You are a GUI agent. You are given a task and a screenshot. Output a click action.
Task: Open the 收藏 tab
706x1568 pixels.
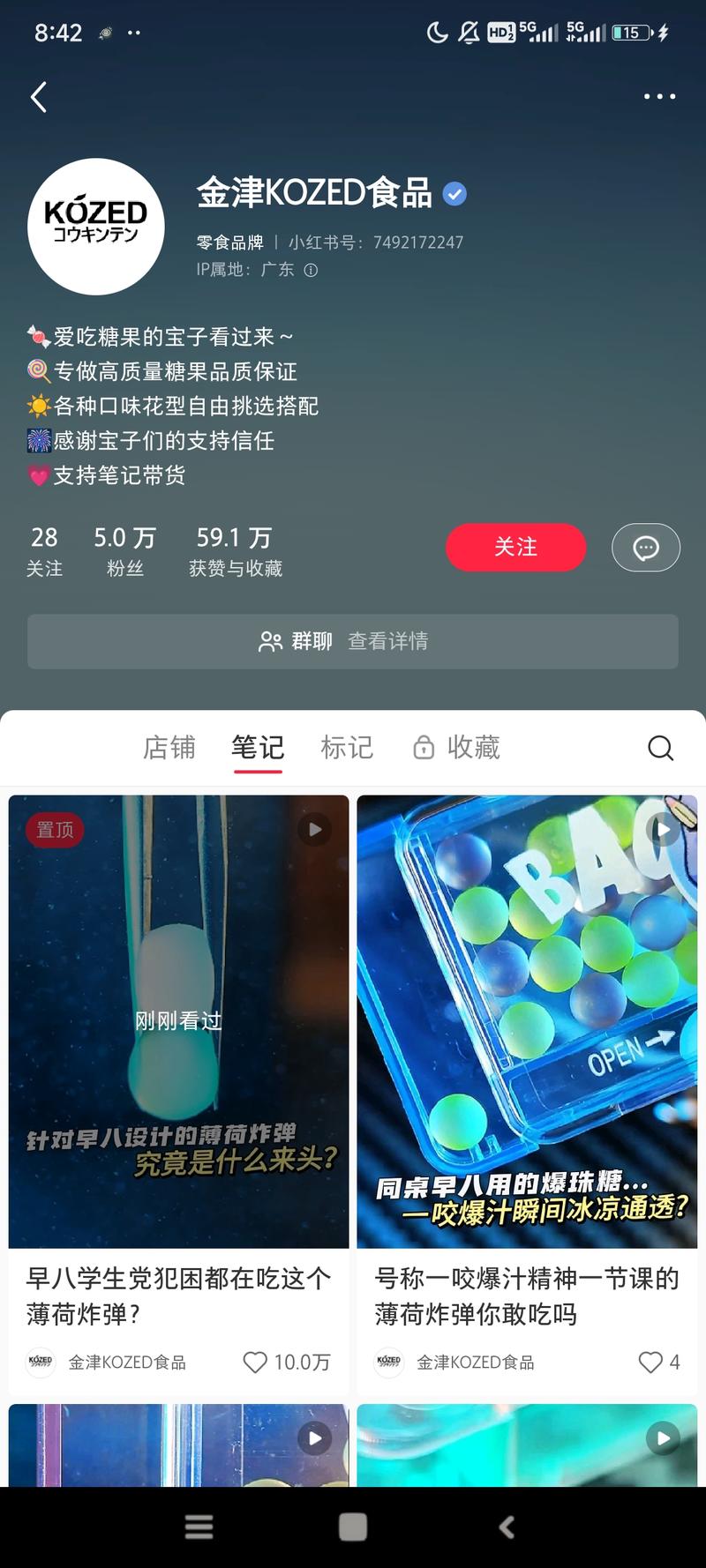(x=456, y=748)
